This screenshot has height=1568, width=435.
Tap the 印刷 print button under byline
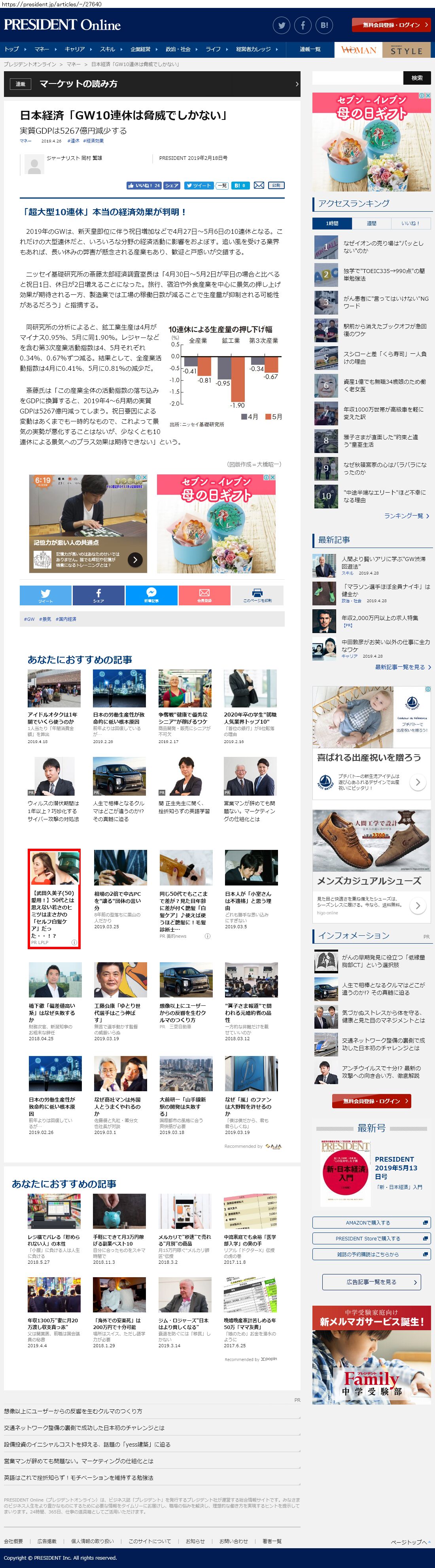point(276,185)
